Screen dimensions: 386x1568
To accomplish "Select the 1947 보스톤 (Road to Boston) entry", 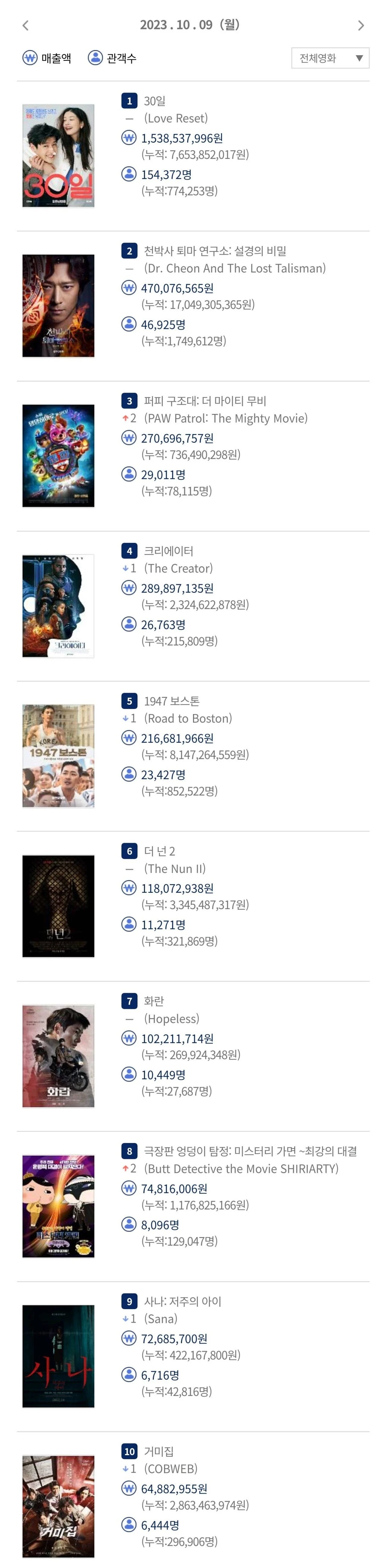I will [171, 701].
